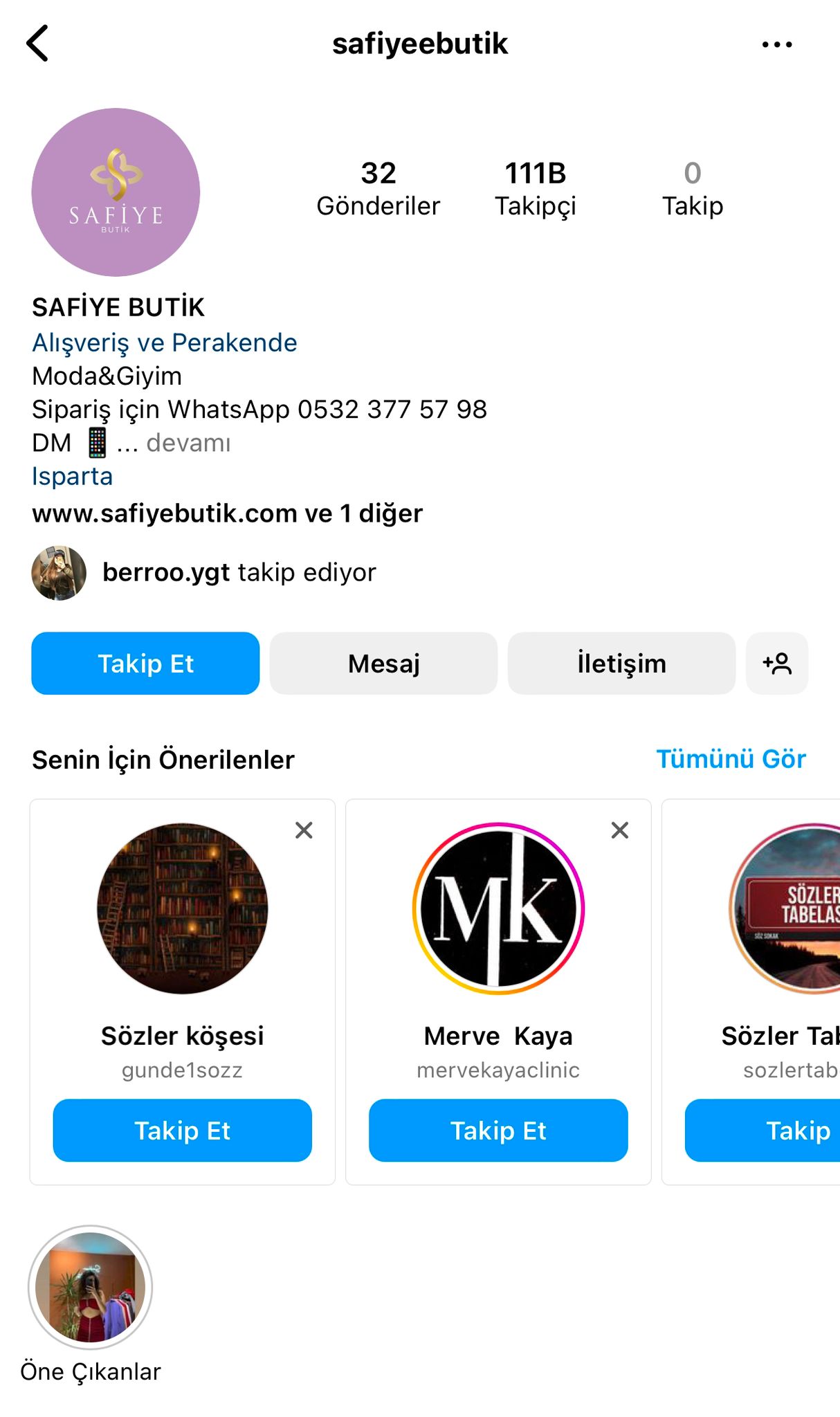Follow mervekayaclinic with Takip Et

[x=498, y=1130]
